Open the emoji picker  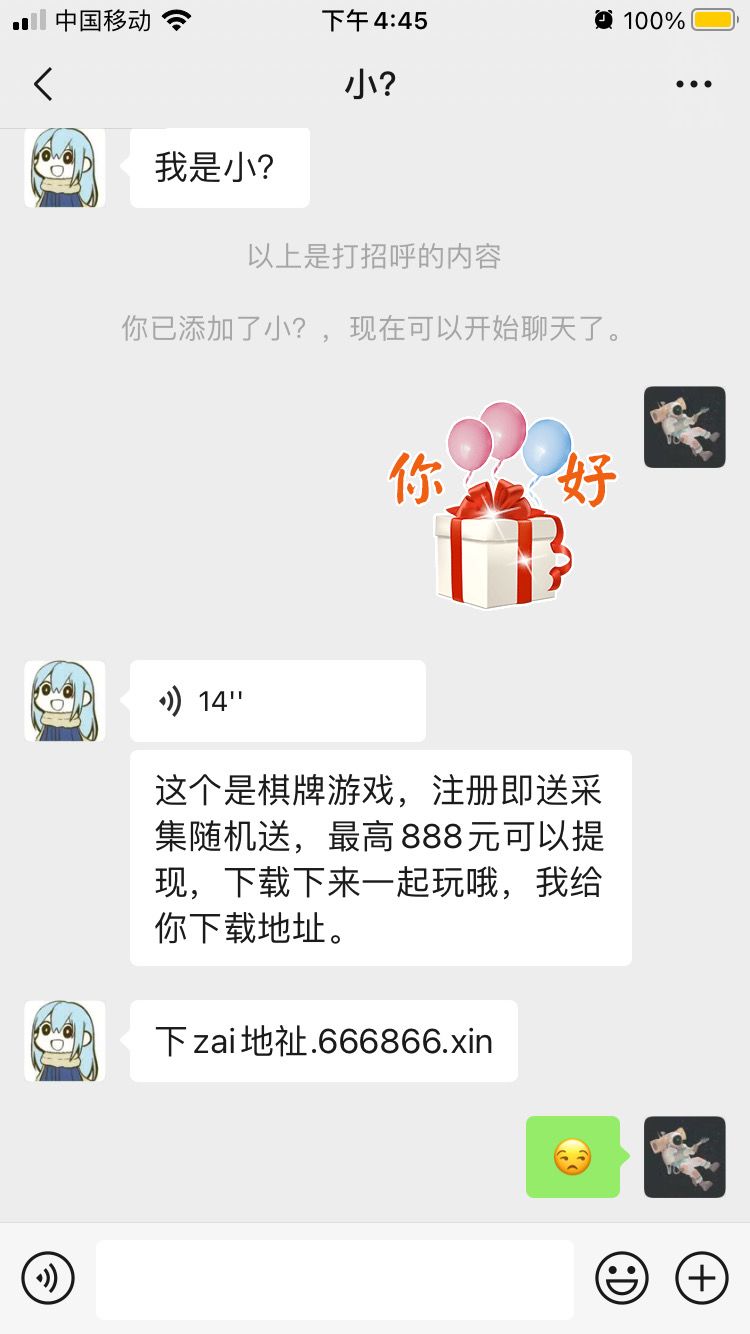621,1278
